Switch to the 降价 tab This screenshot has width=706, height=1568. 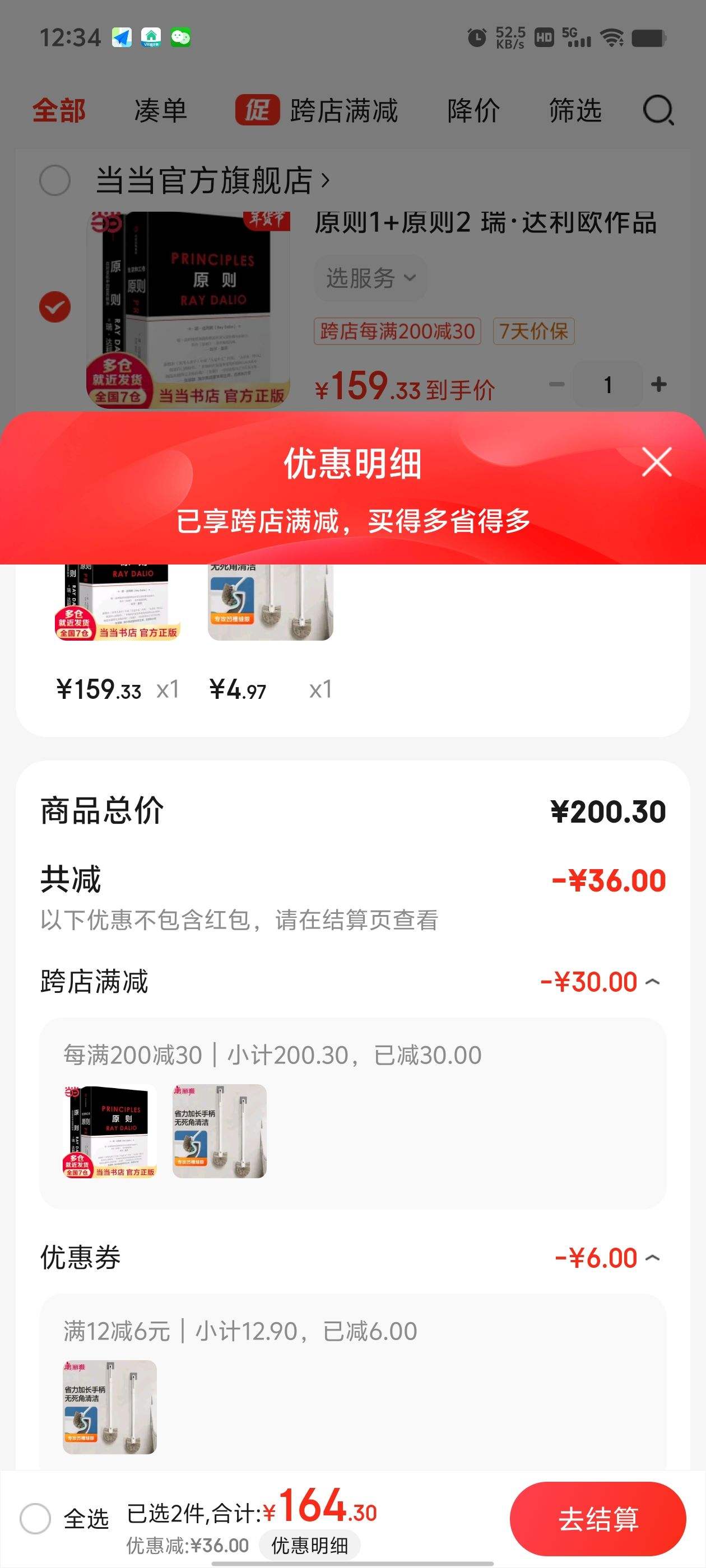(474, 112)
